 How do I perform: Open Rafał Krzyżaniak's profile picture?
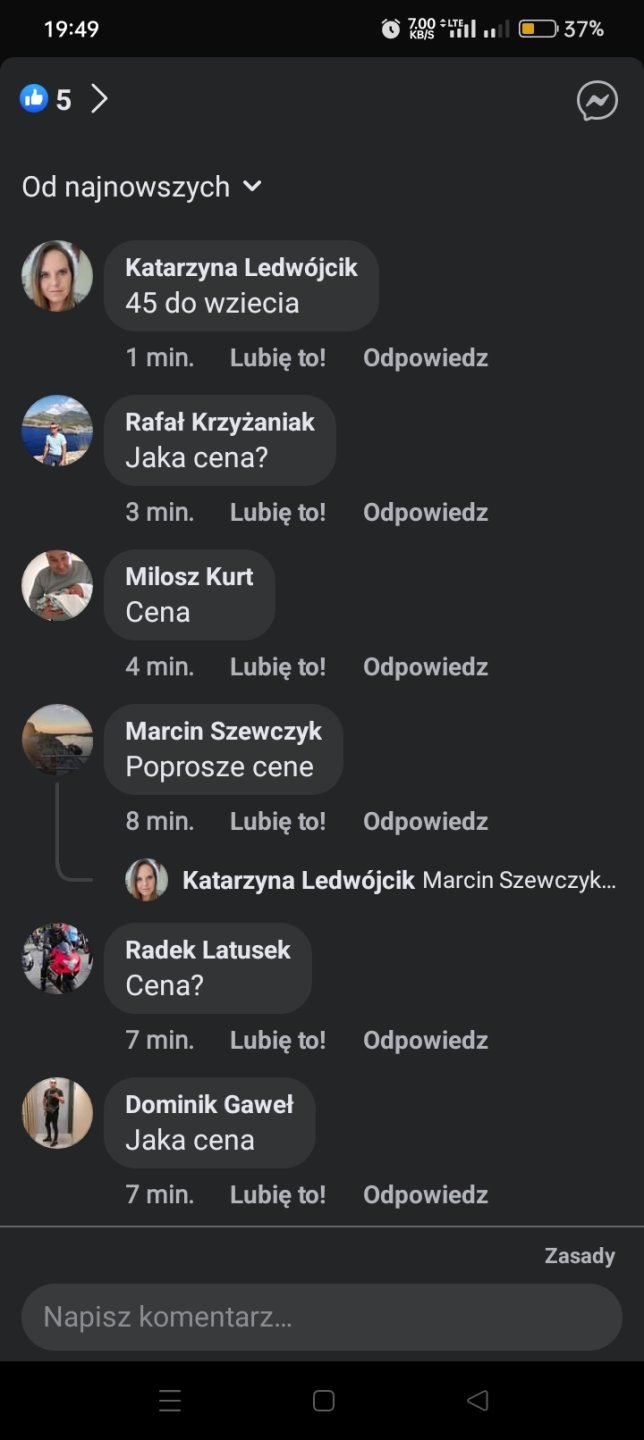tap(57, 431)
